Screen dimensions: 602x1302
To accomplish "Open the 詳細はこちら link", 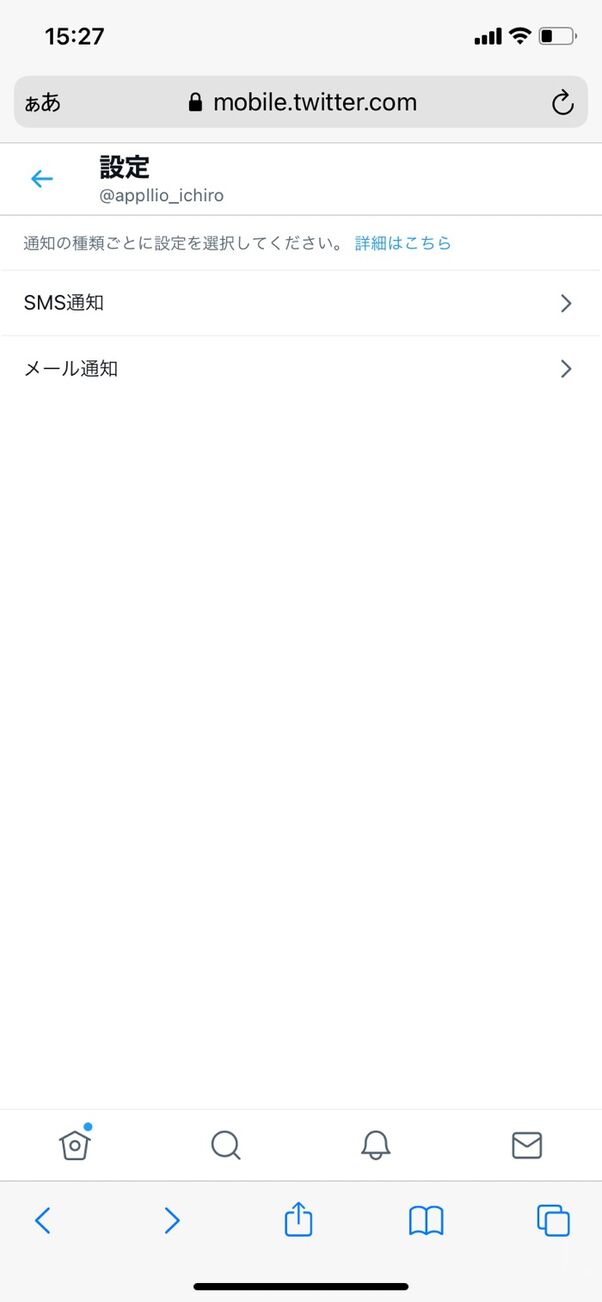I will 403,243.
